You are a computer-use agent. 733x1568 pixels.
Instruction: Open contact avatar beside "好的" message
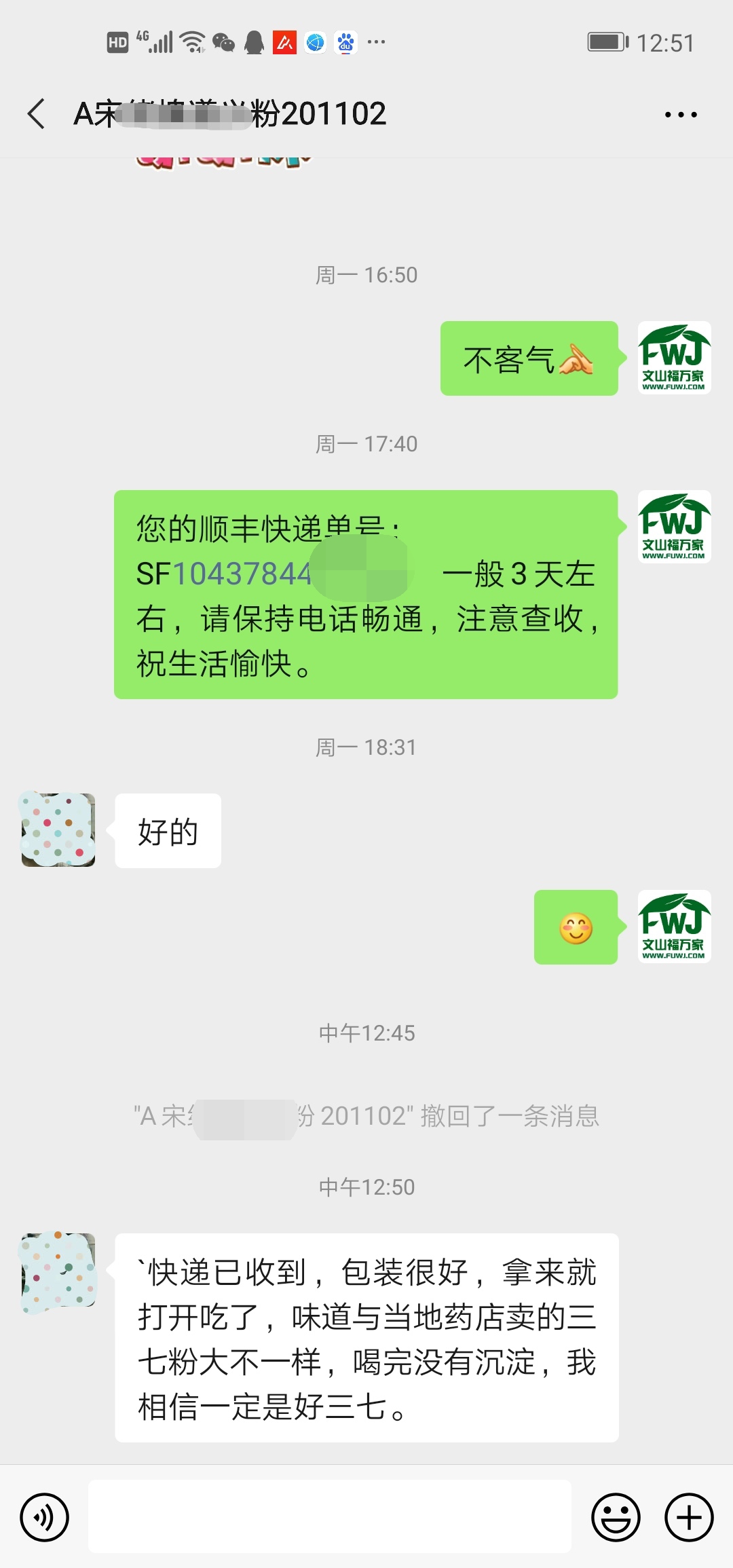pyautogui.click(x=58, y=830)
